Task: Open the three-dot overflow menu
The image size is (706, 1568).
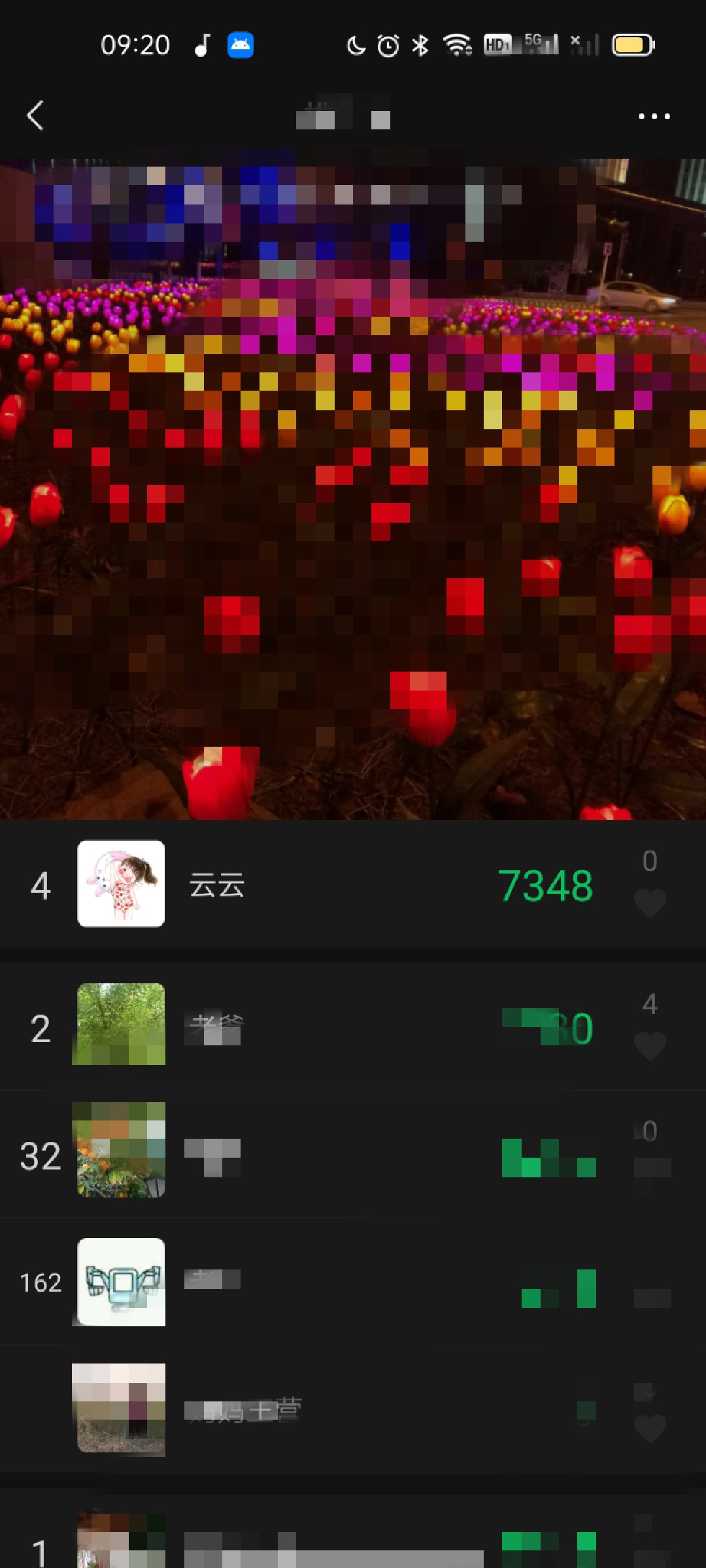Action: [654, 116]
